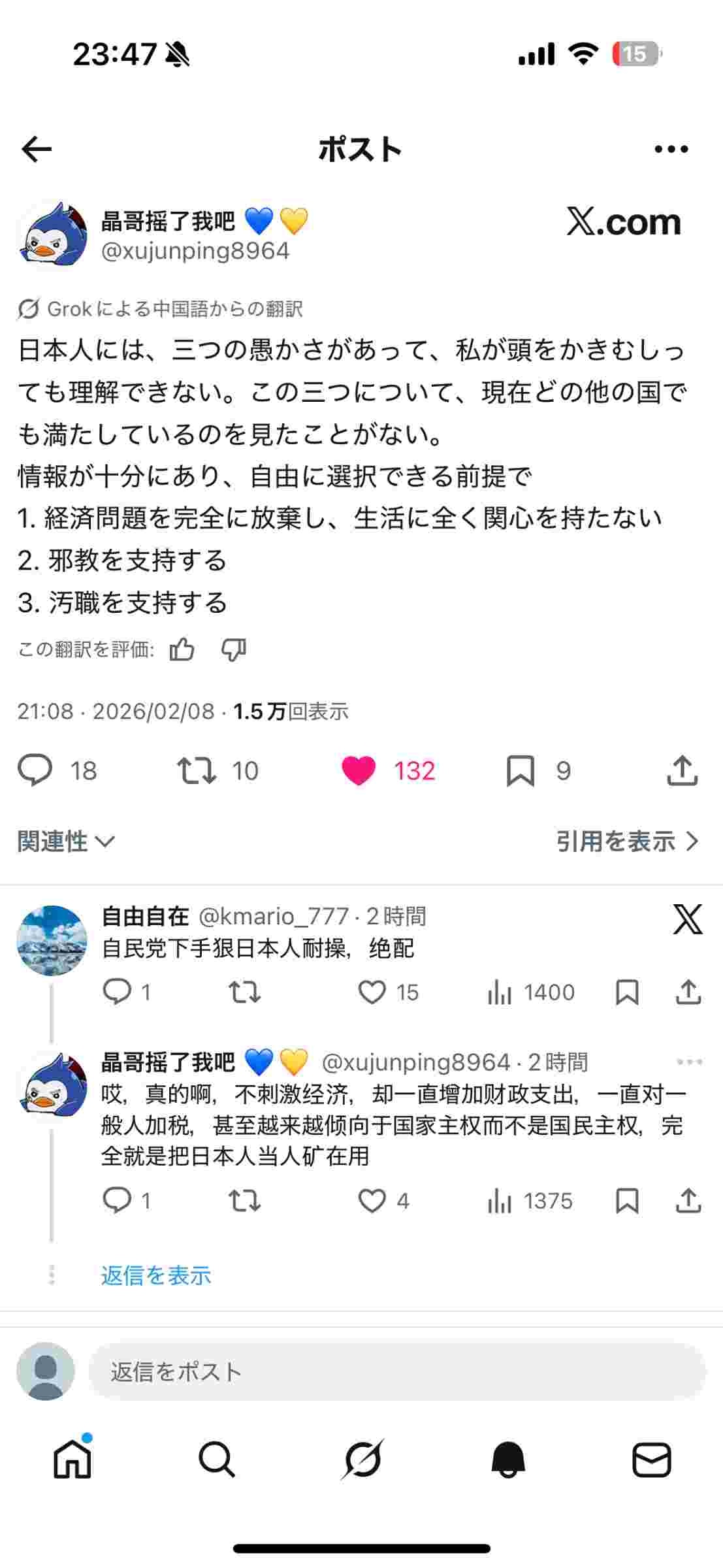Repost the main post
This screenshot has width=723, height=1568.
[x=197, y=770]
